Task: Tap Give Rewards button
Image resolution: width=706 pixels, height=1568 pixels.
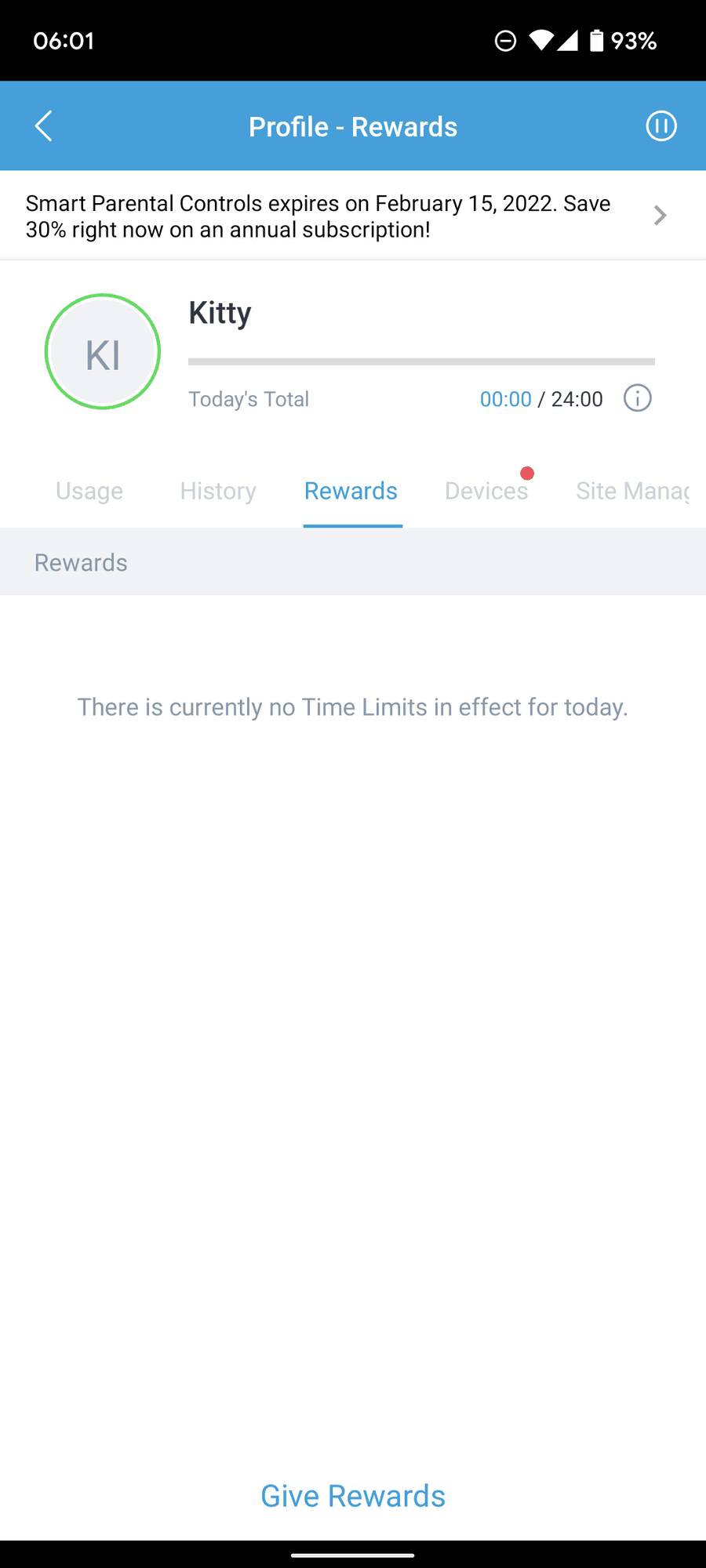Action: (x=353, y=1496)
